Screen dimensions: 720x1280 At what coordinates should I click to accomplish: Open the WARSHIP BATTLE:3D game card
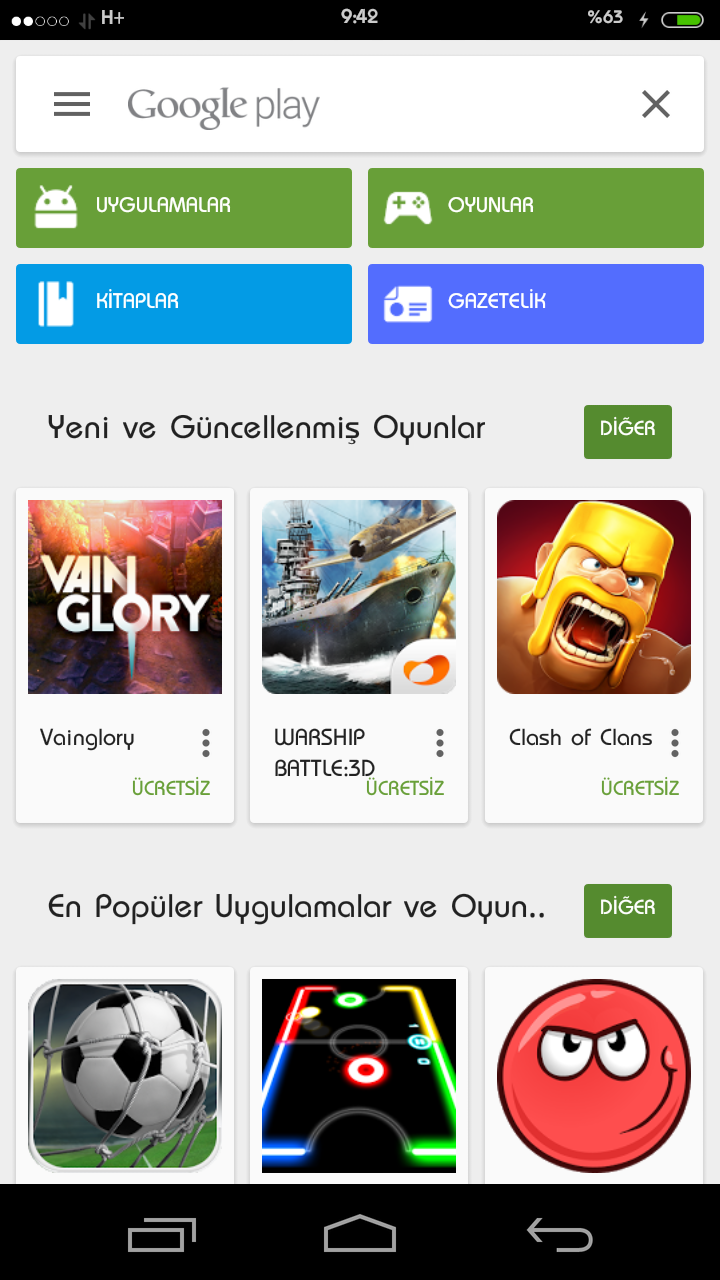pyautogui.click(x=359, y=656)
